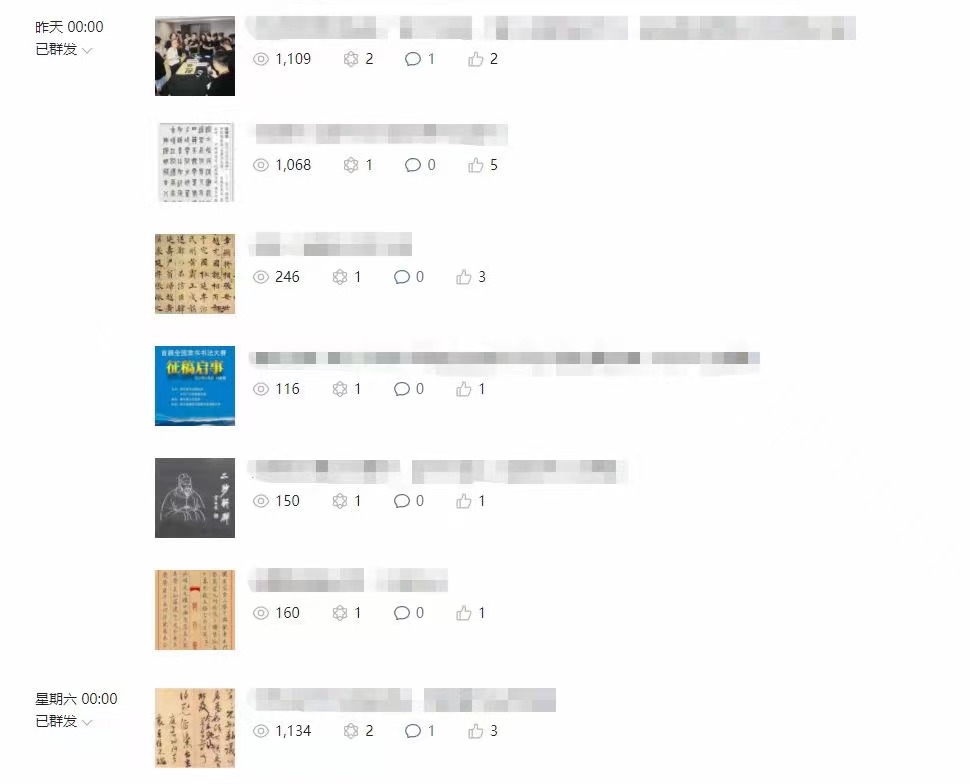970x784 pixels.
Task: Open the group photo article thumbnail
Action: pyautogui.click(x=195, y=56)
